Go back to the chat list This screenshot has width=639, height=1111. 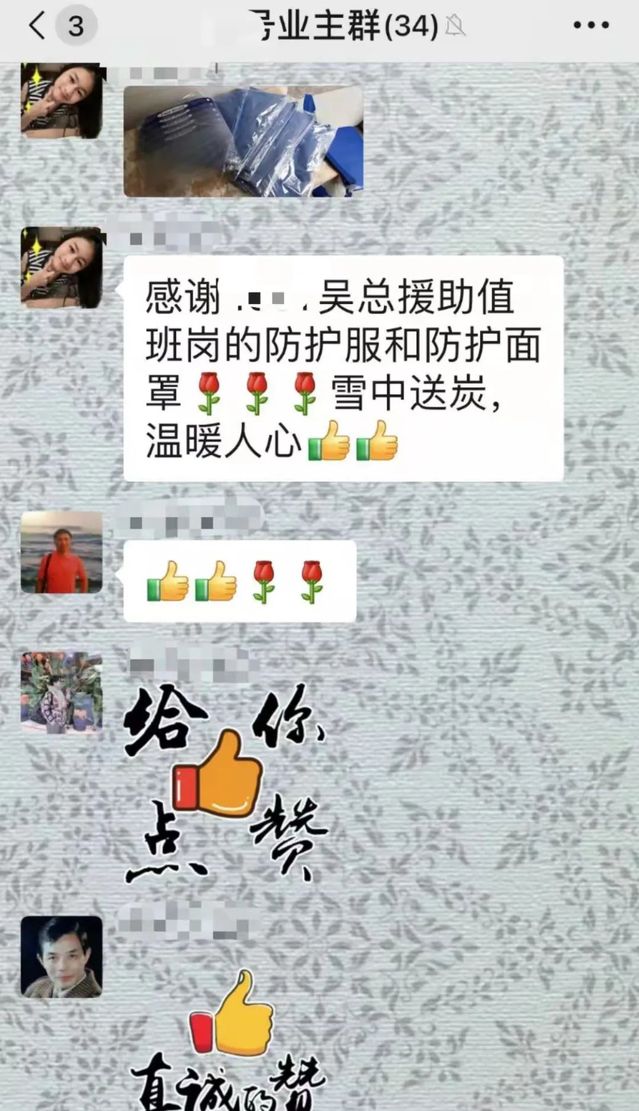coord(38,27)
